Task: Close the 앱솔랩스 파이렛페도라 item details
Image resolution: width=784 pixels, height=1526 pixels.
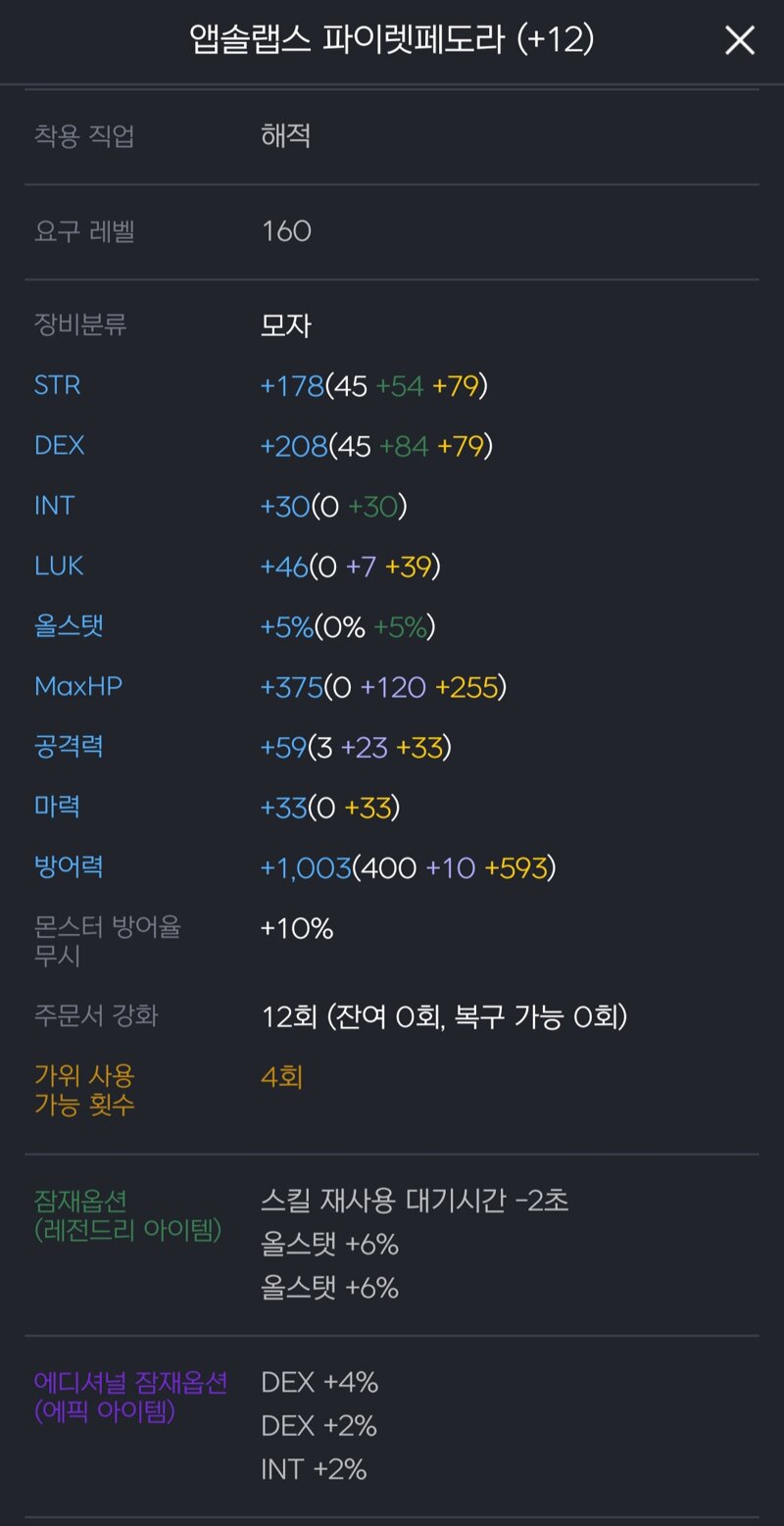Action: 739,40
